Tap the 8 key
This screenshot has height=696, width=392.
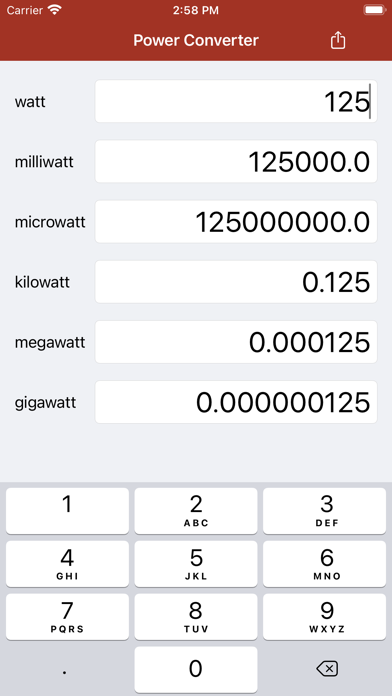pos(196,617)
